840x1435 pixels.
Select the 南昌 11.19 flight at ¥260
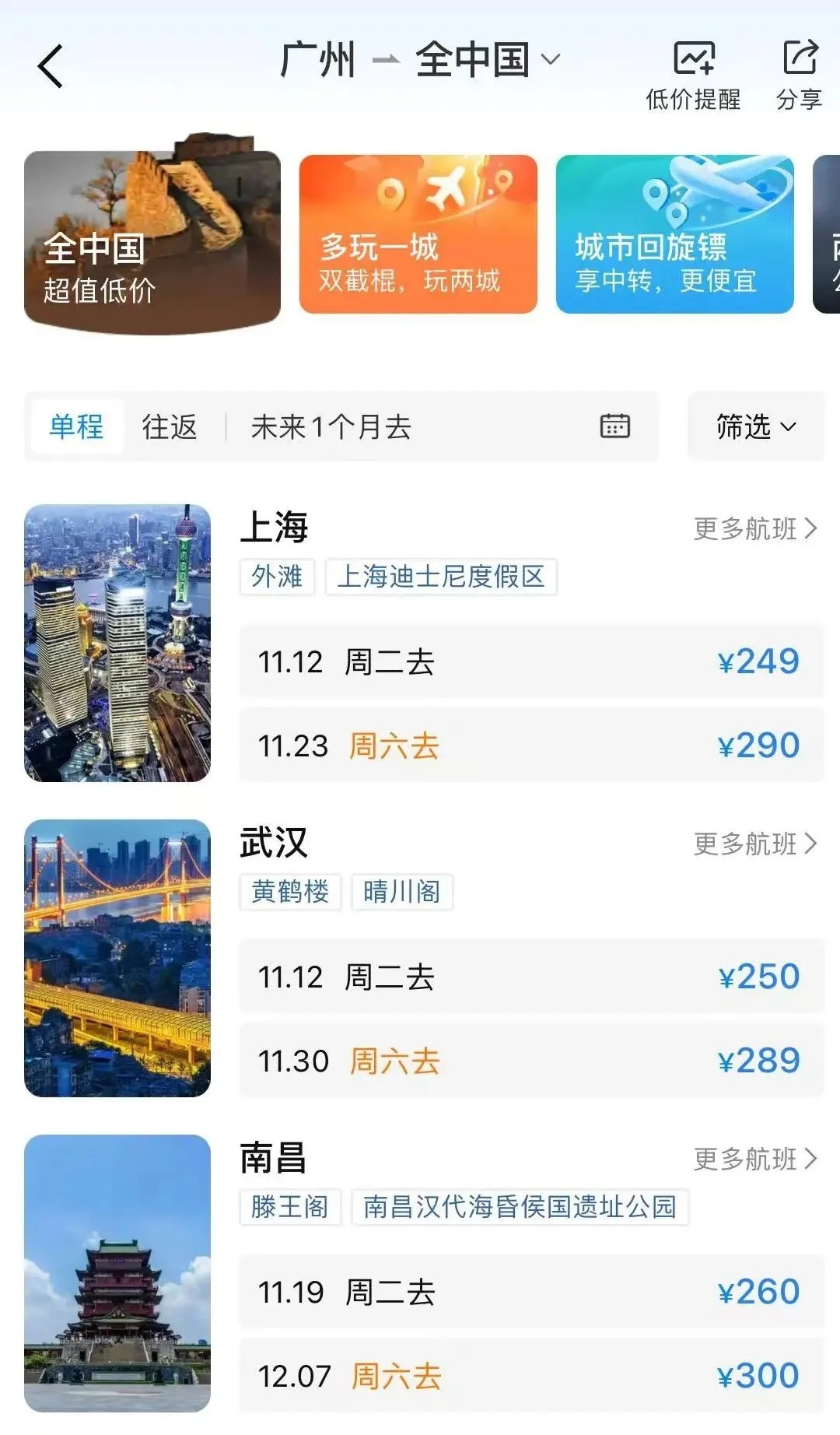(530, 1292)
